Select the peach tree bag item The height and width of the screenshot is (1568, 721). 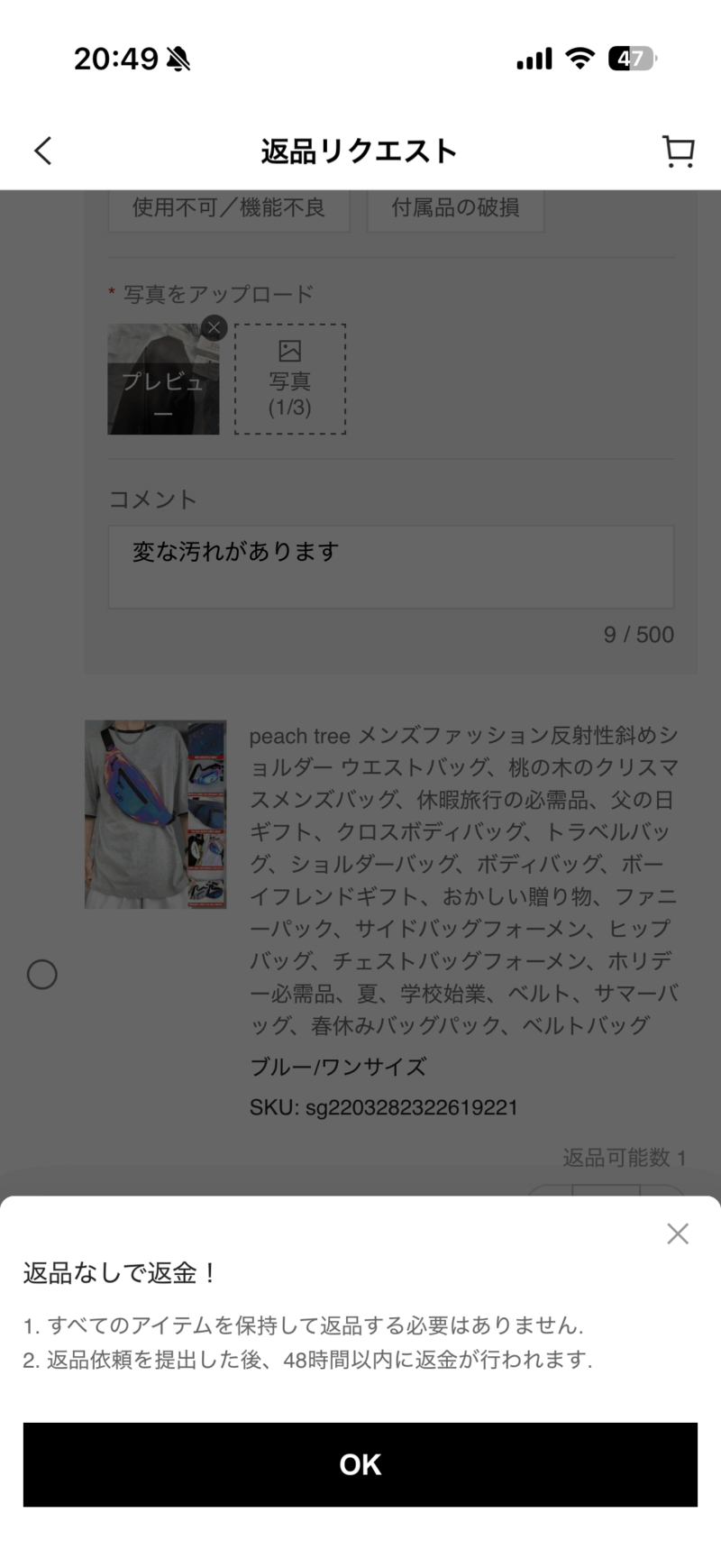coord(42,975)
